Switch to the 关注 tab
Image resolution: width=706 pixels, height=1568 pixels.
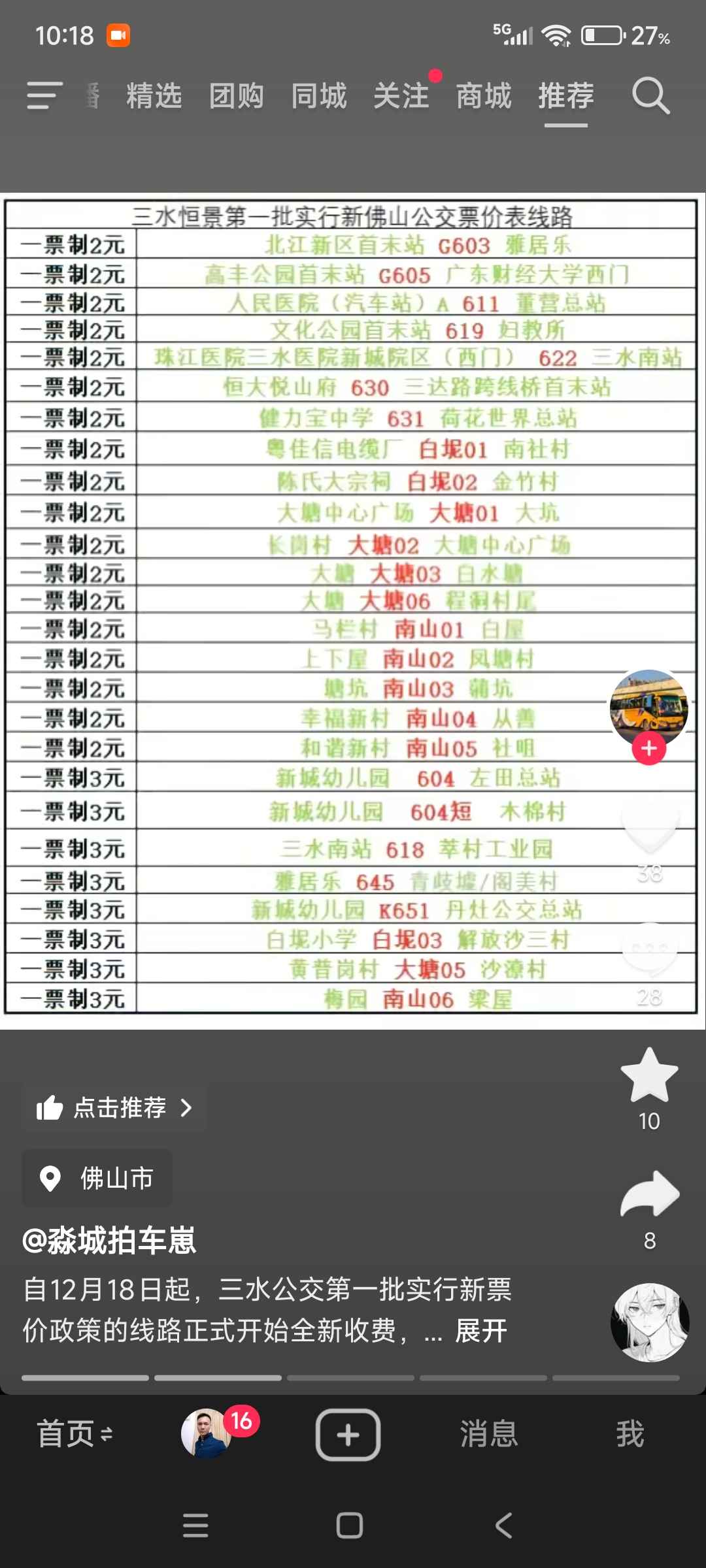coord(401,96)
